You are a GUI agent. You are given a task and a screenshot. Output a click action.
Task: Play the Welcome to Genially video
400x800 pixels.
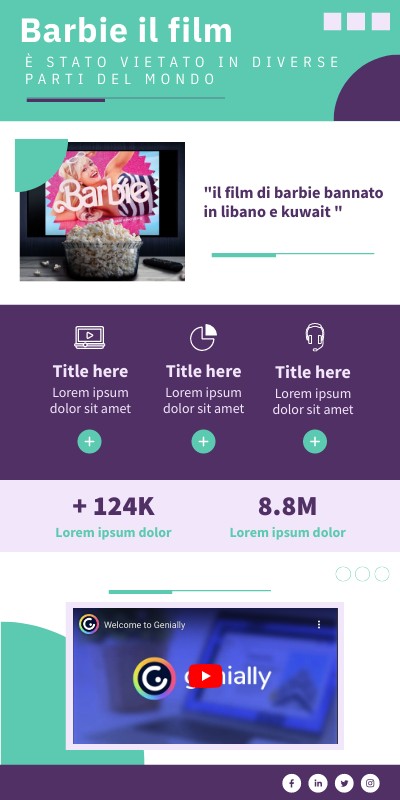tap(205, 676)
